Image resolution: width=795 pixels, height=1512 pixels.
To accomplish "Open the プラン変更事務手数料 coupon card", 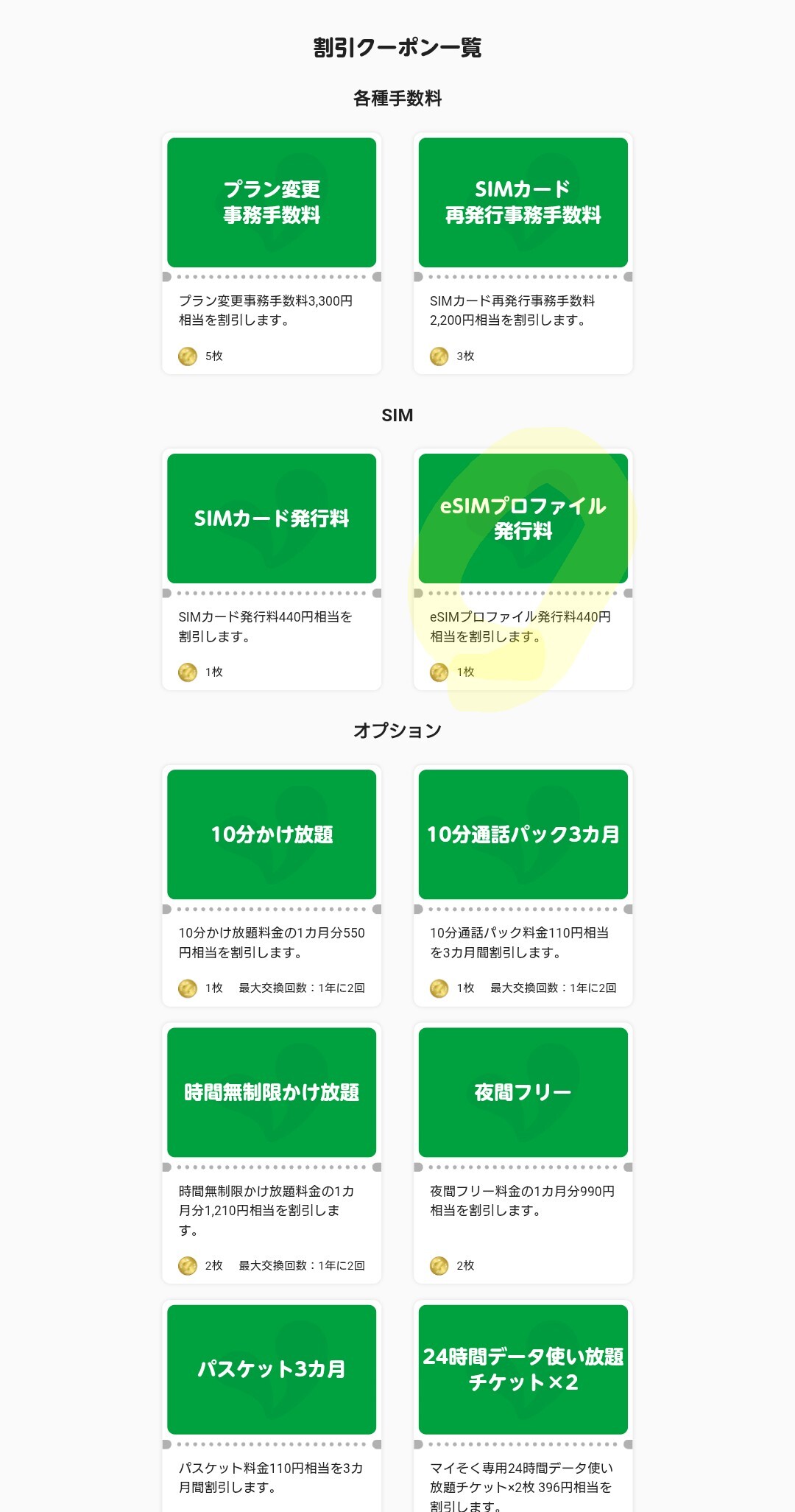I will point(272,253).
